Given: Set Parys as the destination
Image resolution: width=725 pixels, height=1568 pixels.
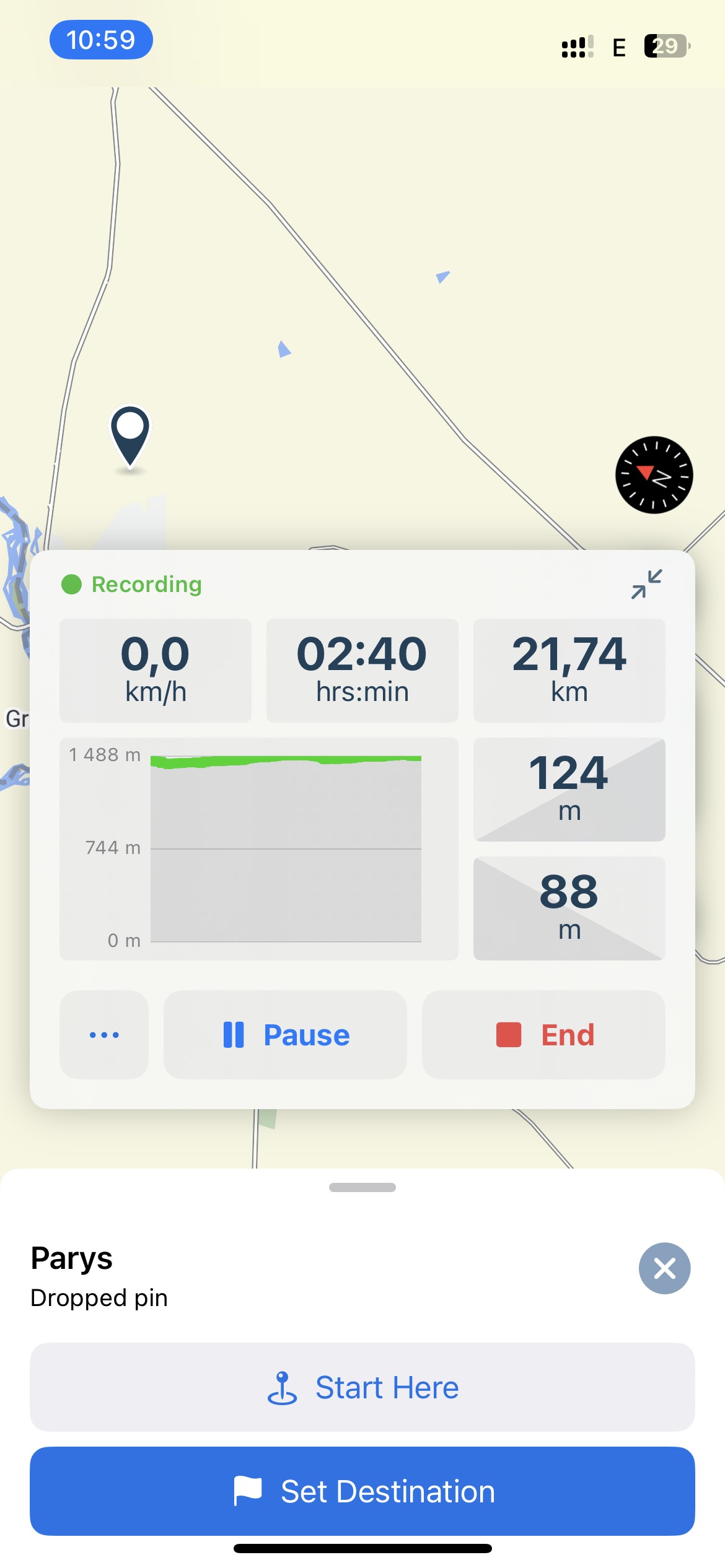Looking at the screenshot, I should [x=362, y=1491].
